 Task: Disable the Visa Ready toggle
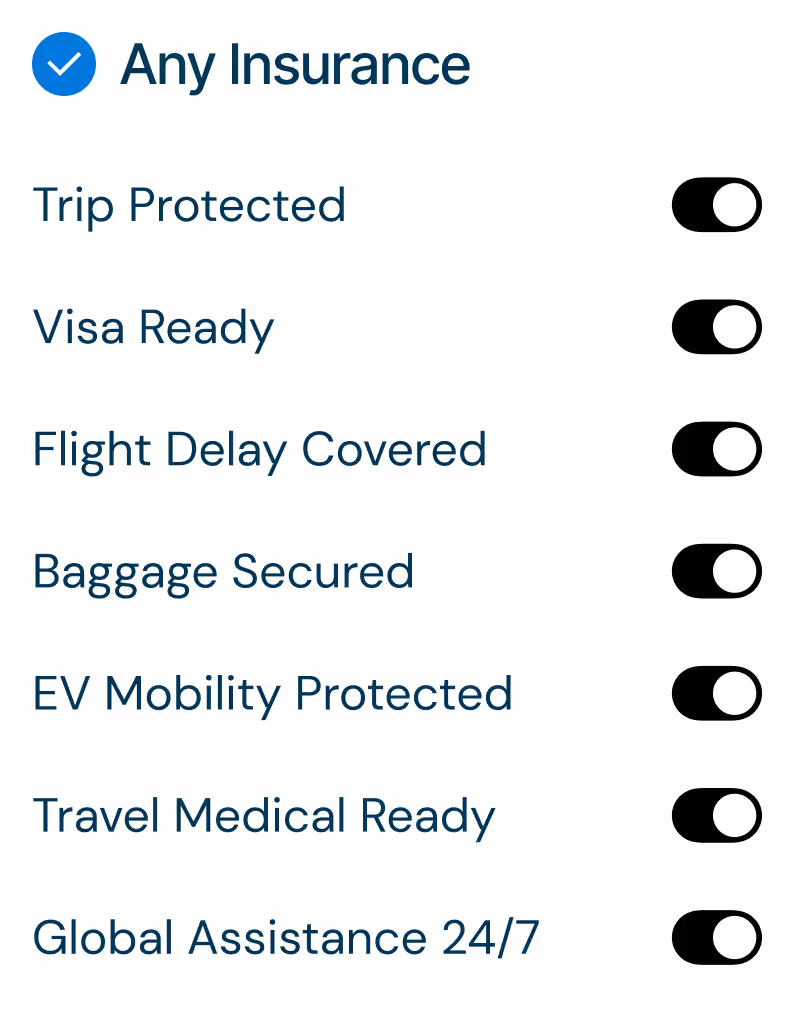pos(716,328)
